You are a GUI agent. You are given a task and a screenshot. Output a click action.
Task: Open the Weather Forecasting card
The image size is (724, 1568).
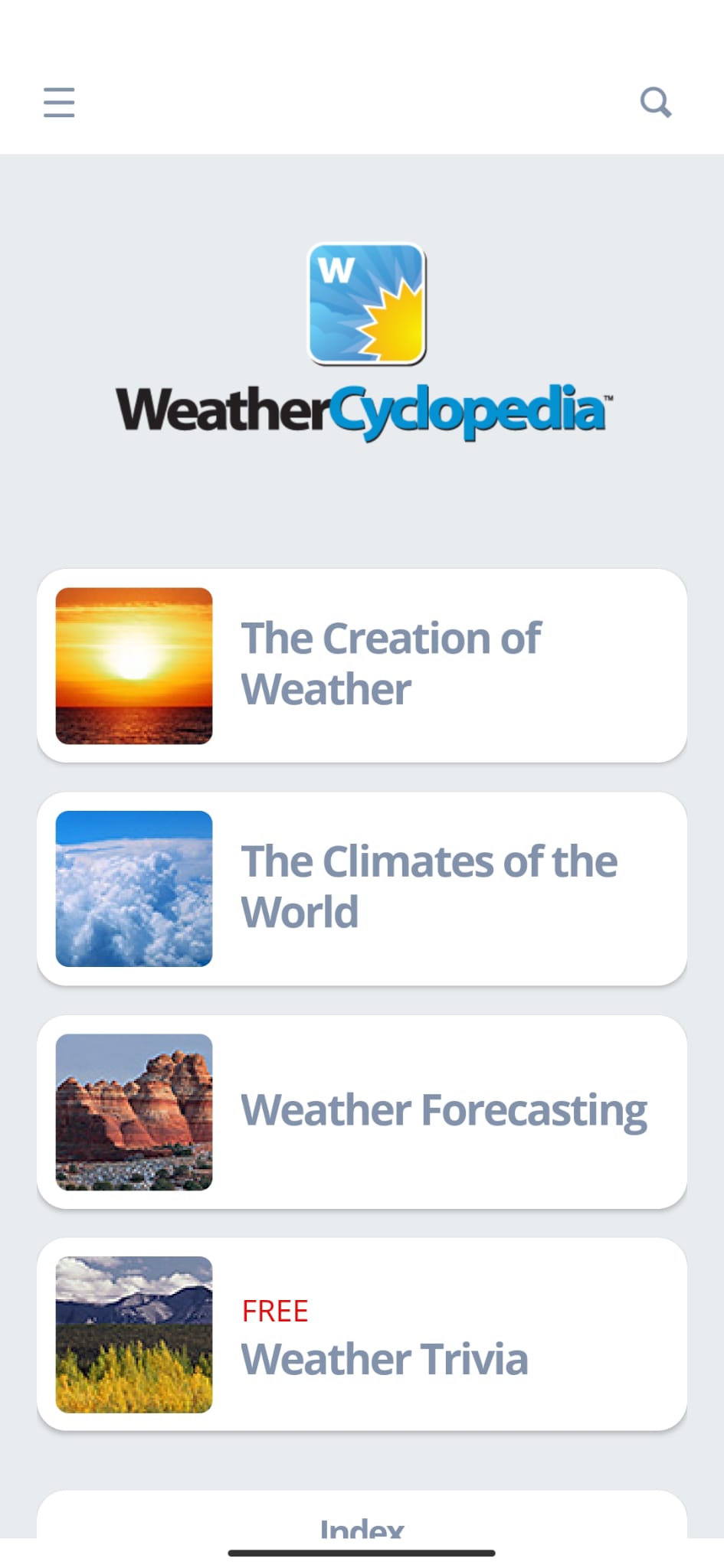[x=362, y=1112]
